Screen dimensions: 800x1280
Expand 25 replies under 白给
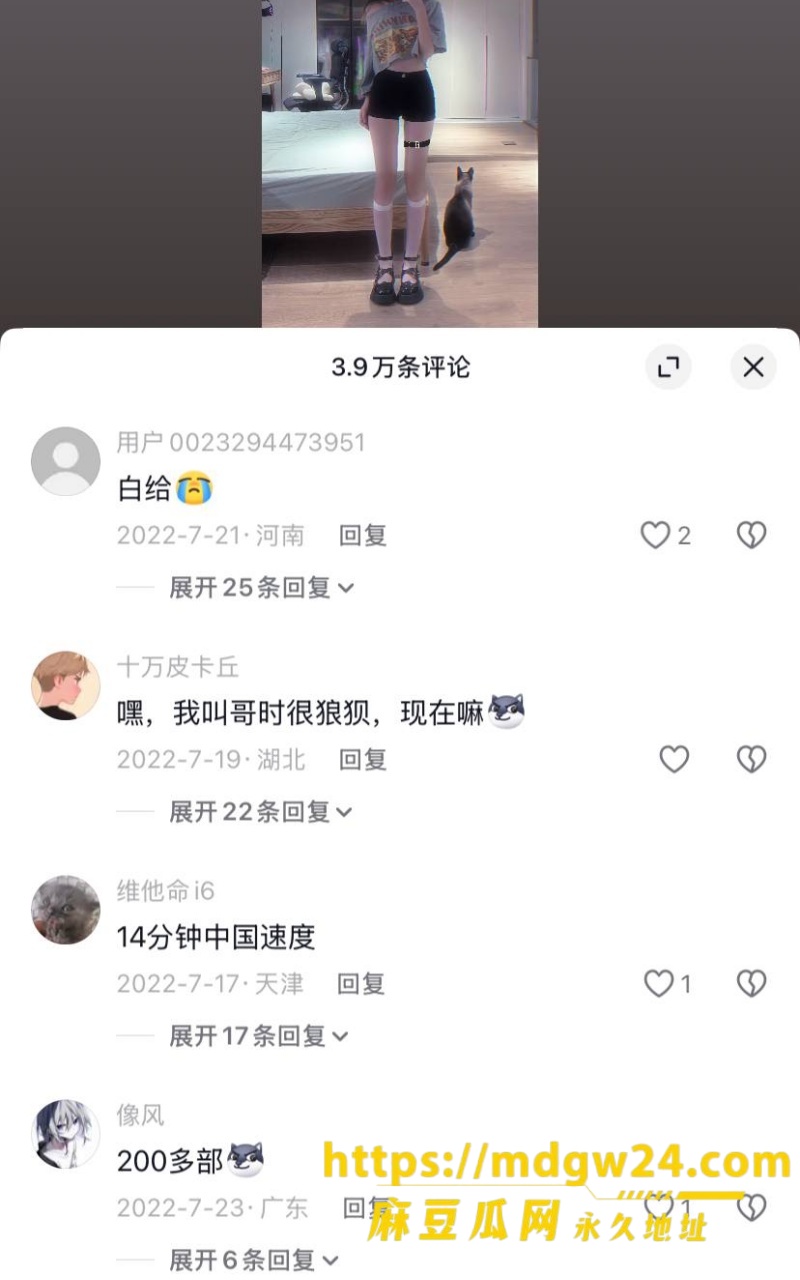pos(262,588)
